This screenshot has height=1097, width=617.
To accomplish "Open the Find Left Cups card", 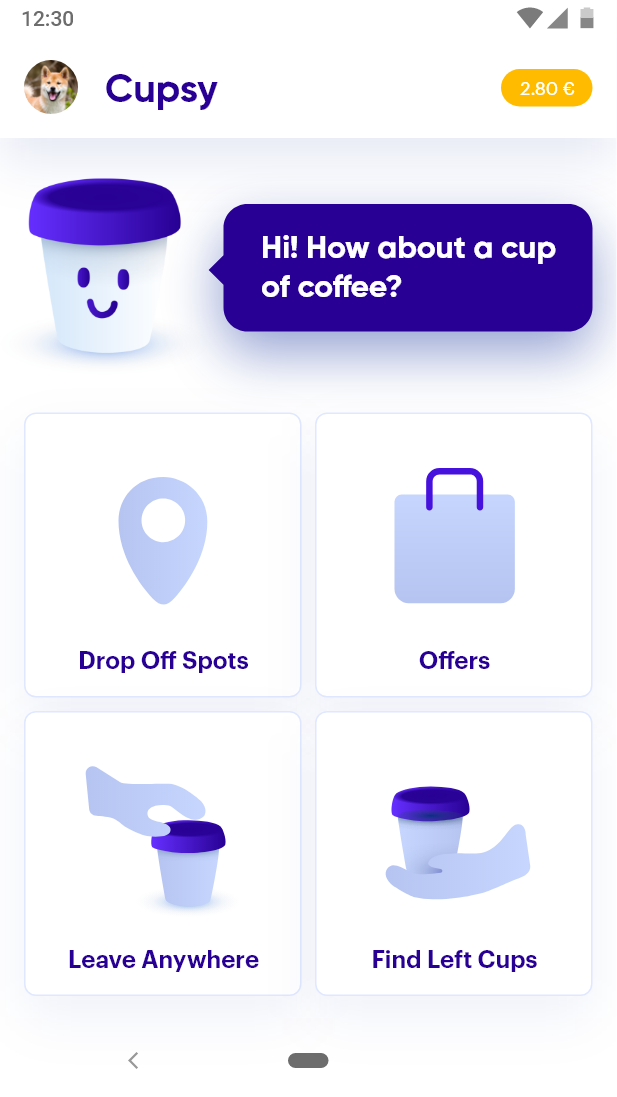I will point(454,854).
